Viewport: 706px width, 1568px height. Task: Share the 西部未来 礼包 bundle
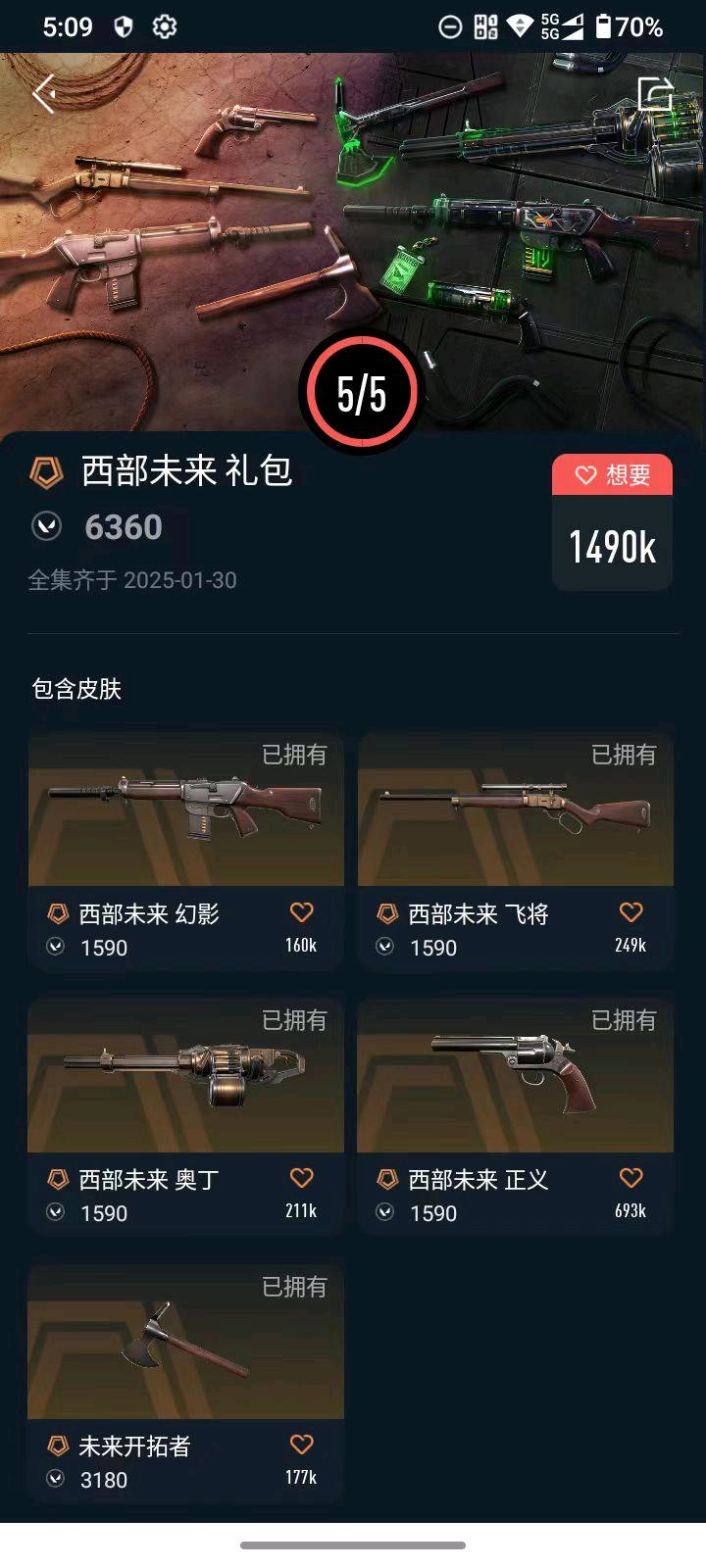654,95
